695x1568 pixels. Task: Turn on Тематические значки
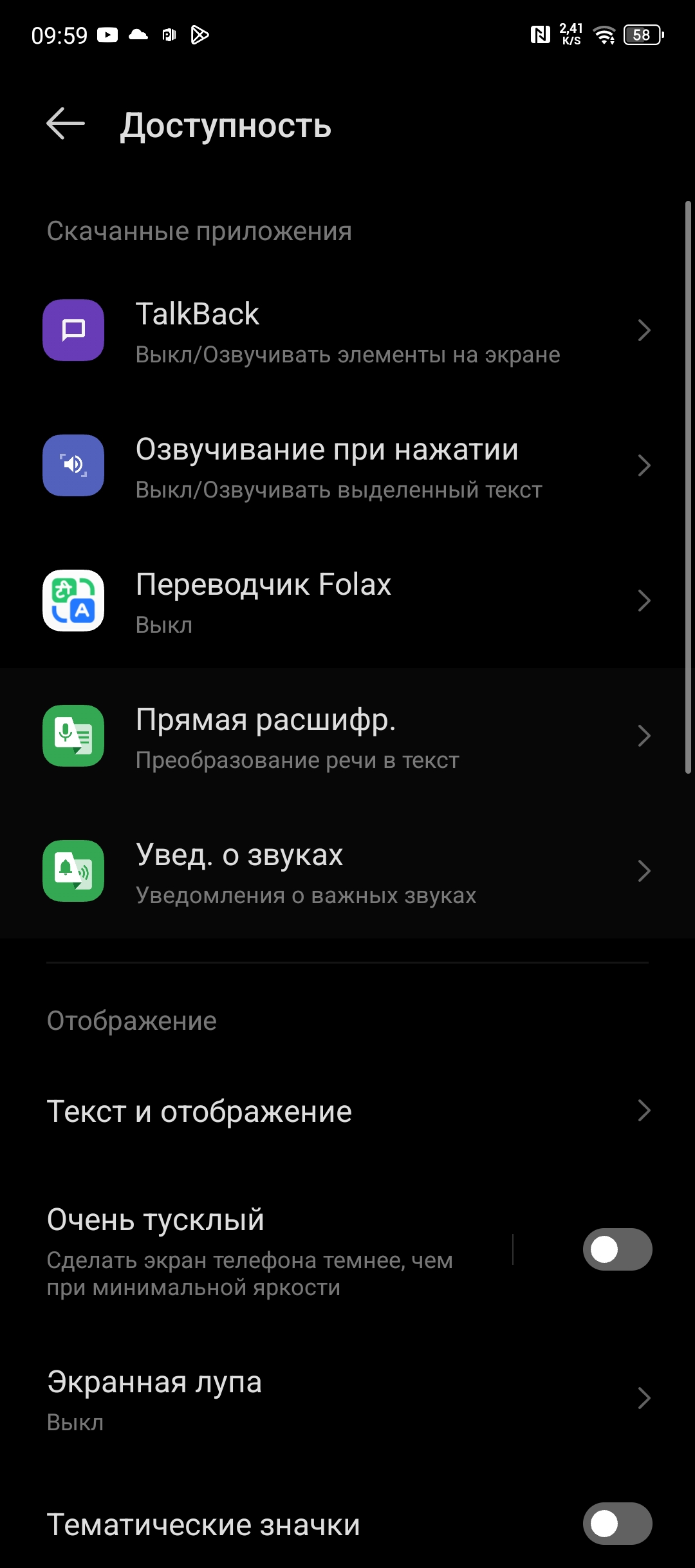[x=616, y=1524]
